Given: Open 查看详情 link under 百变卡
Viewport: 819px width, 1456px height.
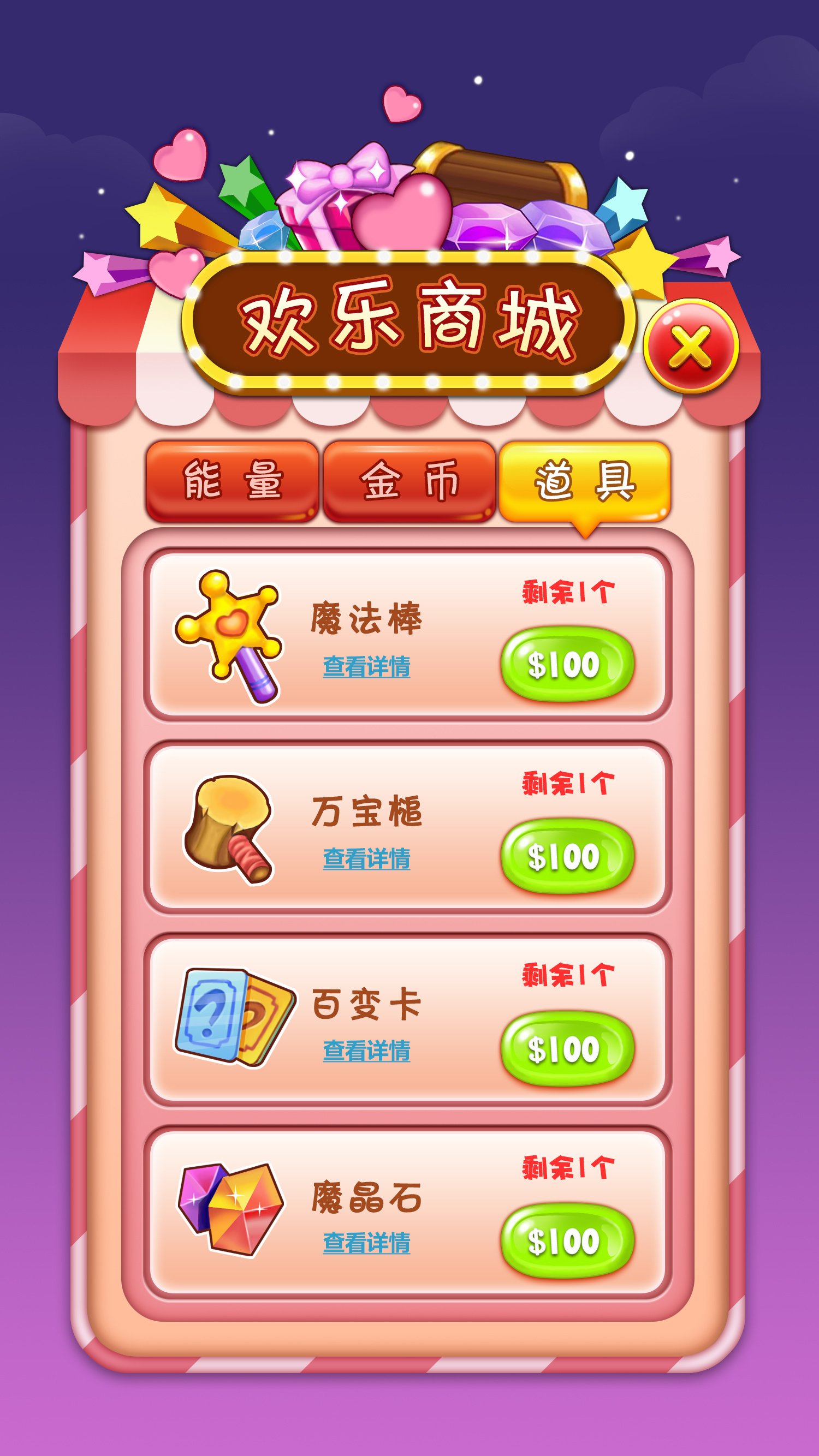Looking at the screenshot, I should 366,1051.
